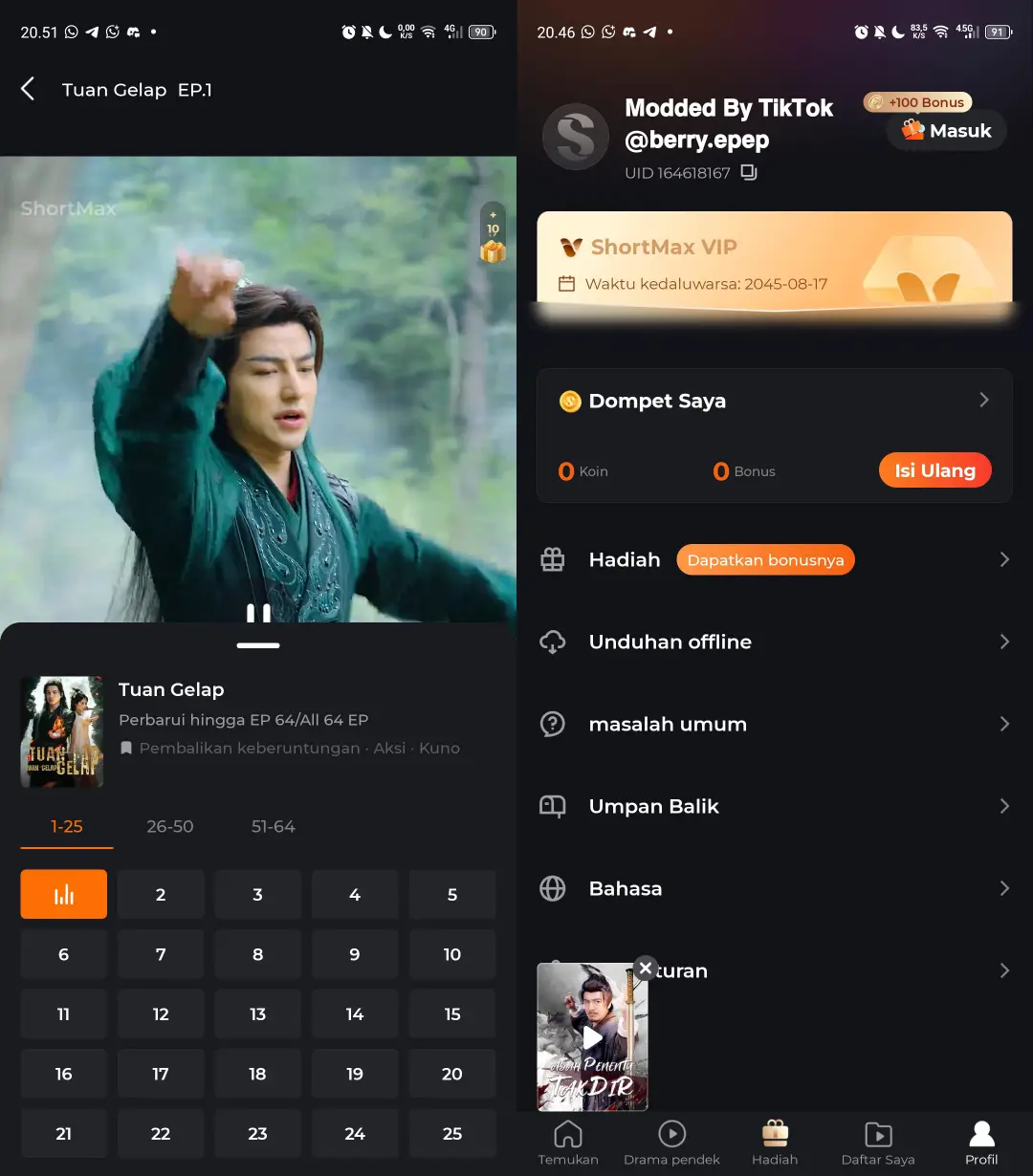Switch to episodes 51-64 tab
This screenshot has height=1176, width=1033.
pos(273,826)
